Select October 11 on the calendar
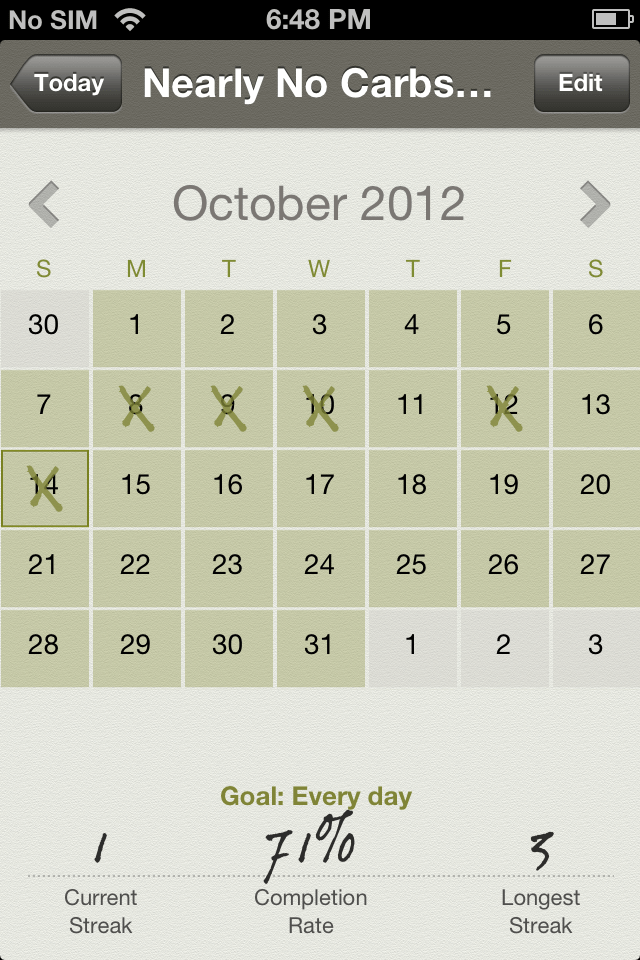The width and height of the screenshot is (640, 960). pos(412,407)
